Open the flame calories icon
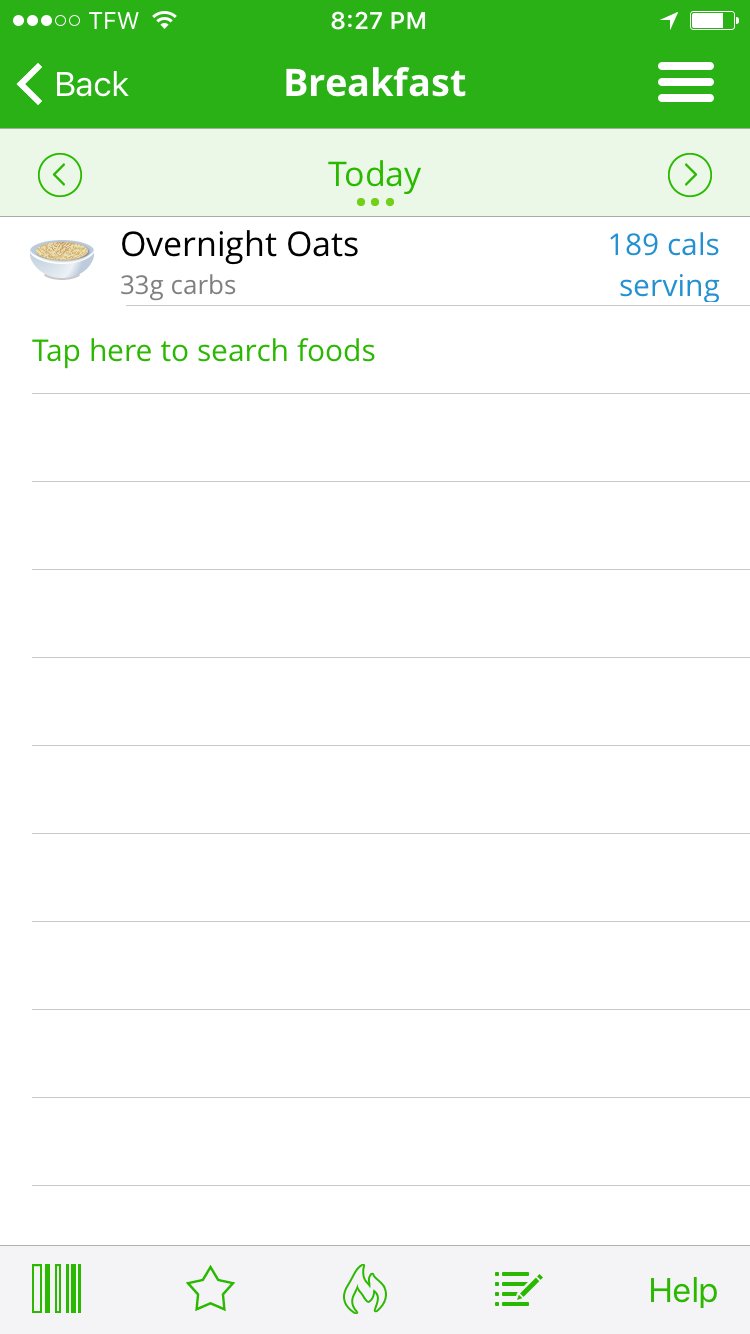 click(365, 1288)
